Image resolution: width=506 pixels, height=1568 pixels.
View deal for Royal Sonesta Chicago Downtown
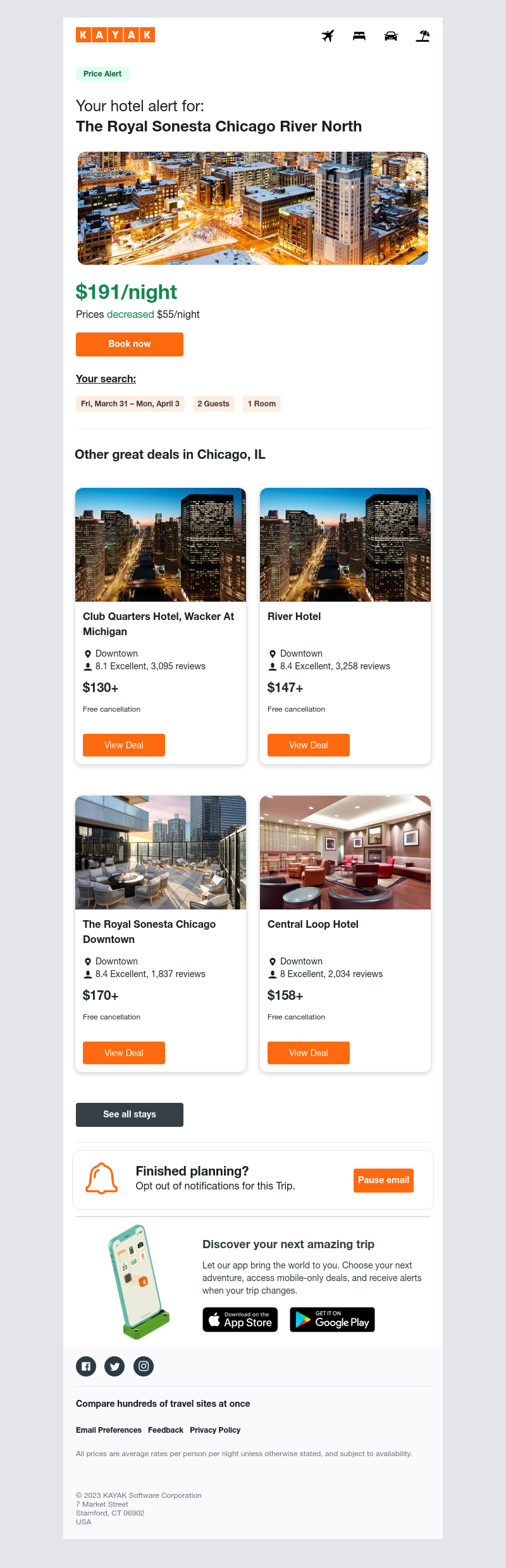[x=124, y=1053]
